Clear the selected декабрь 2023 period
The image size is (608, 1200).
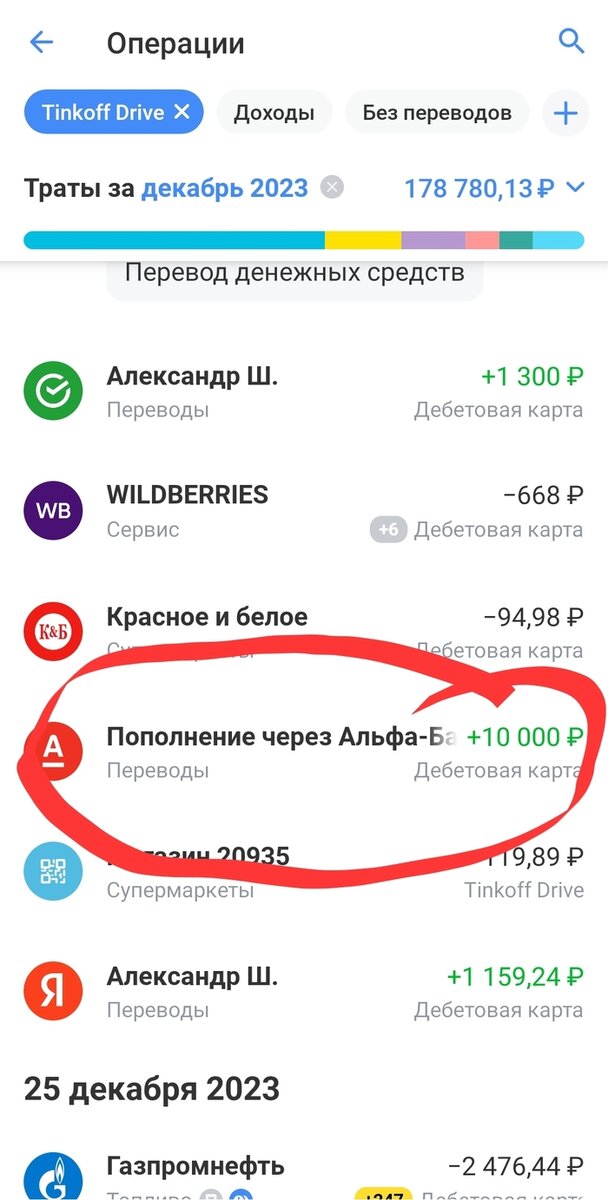point(332,187)
